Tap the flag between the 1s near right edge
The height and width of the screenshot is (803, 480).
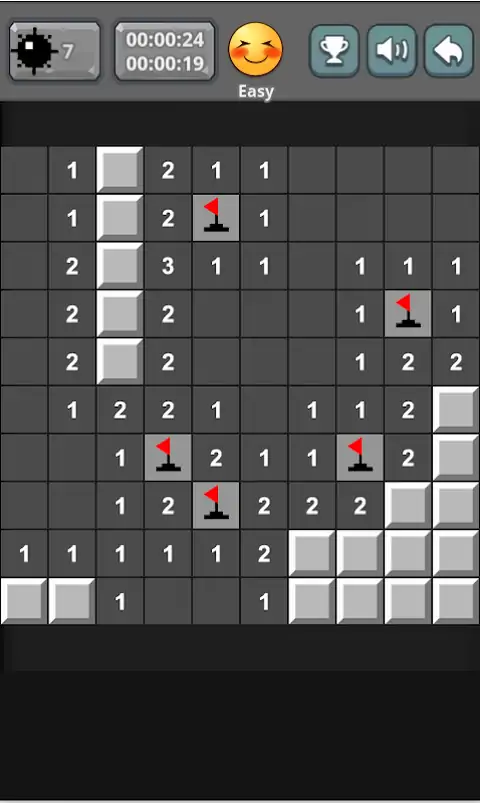408,313
